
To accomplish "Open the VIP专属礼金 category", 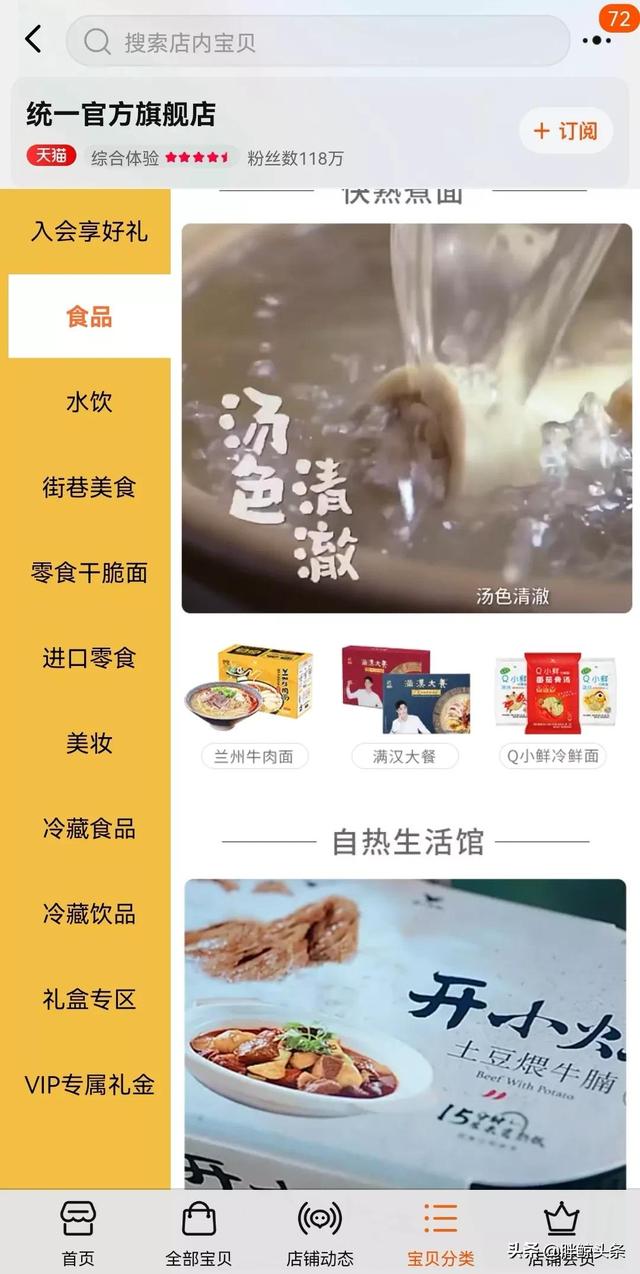I will coord(89,1085).
